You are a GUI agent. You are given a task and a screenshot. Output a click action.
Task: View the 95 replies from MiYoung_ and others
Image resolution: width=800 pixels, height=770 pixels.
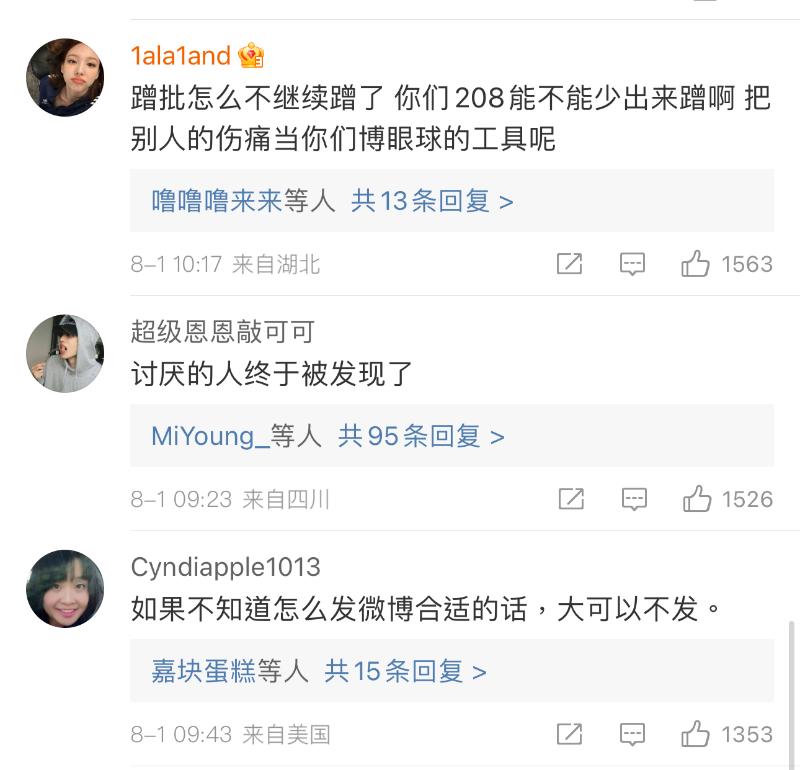click(421, 436)
